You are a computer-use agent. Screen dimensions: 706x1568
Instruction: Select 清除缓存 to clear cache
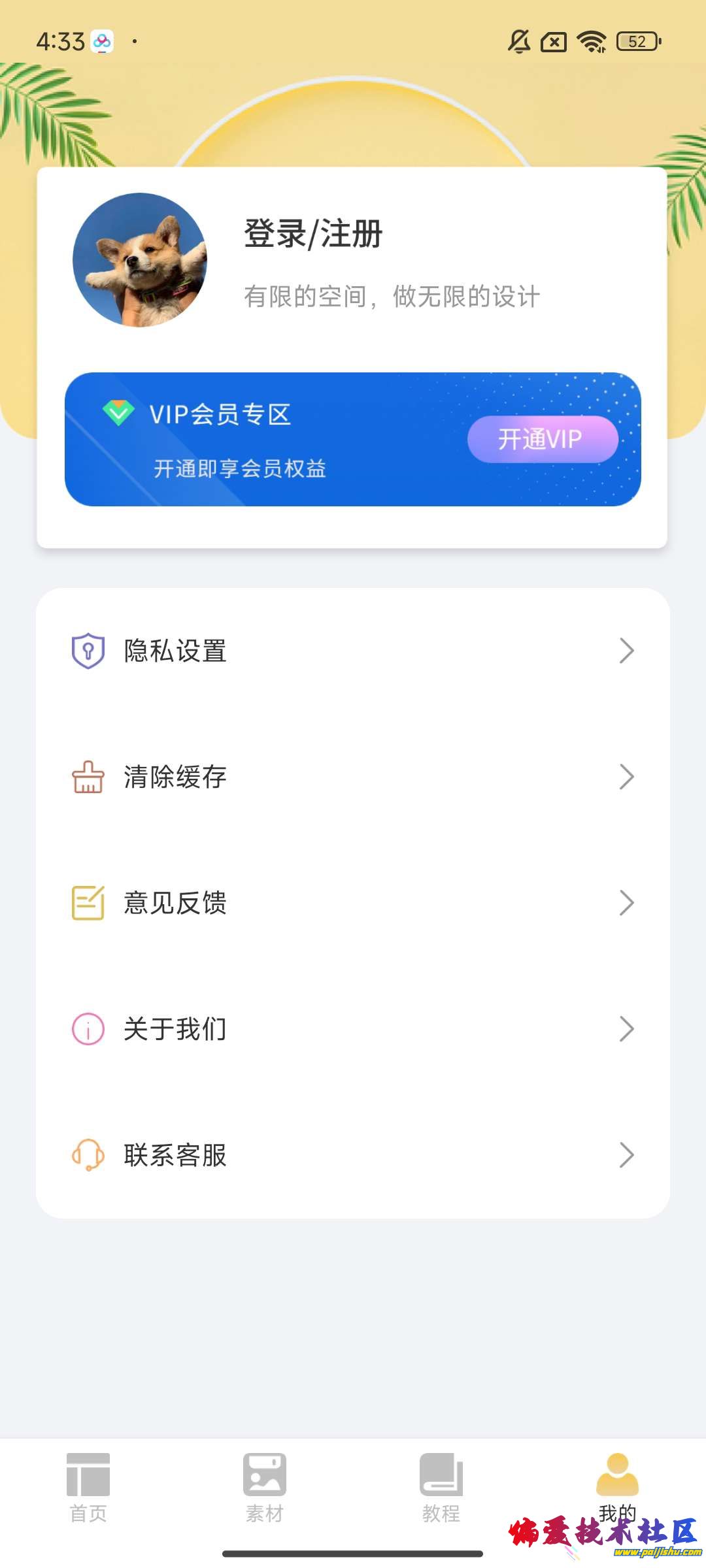tap(352, 777)
